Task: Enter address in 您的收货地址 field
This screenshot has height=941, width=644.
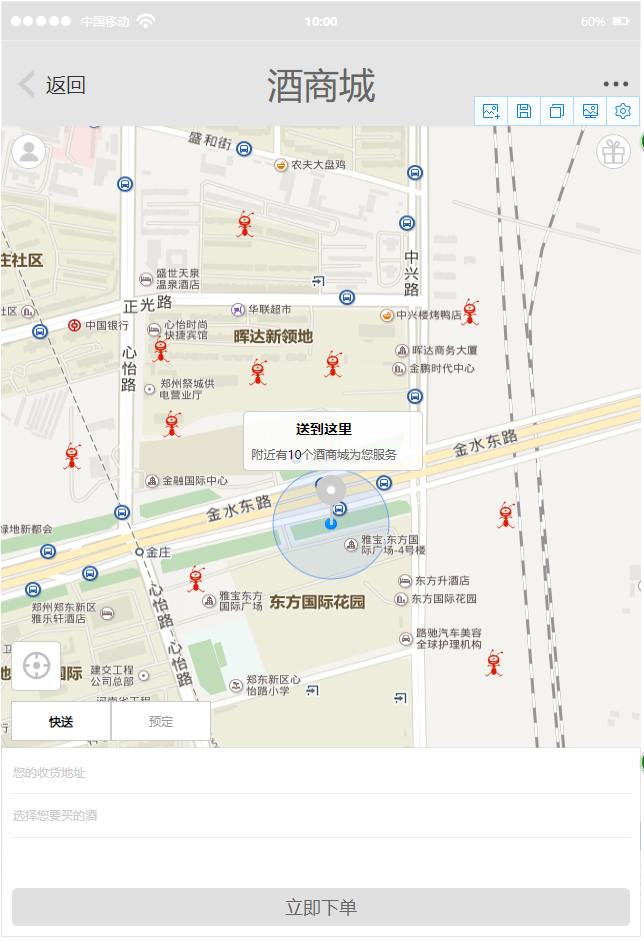Action: tap(320, 773)
